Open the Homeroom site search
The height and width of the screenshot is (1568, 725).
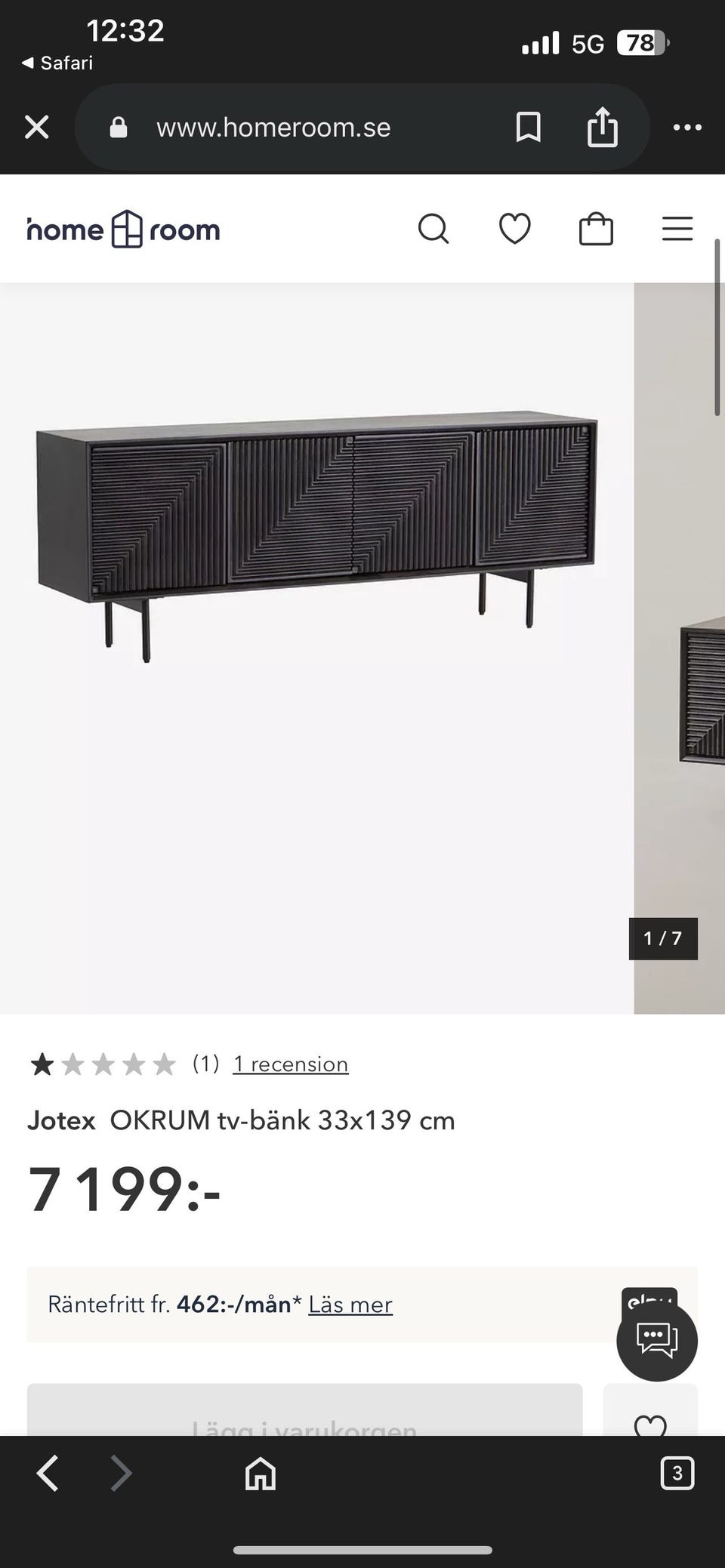click(x=433, y=229)
